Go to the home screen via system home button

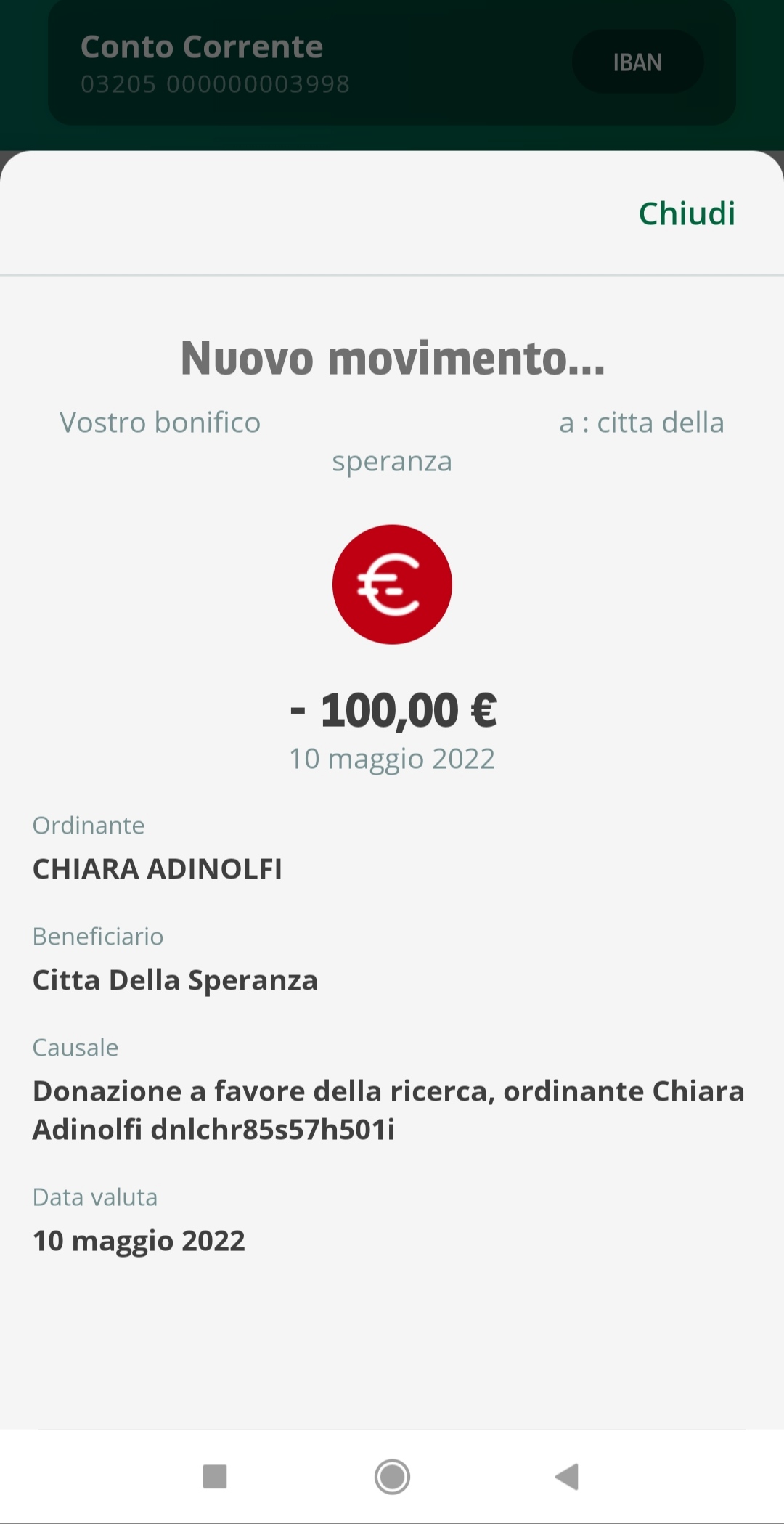[392, 1476]
